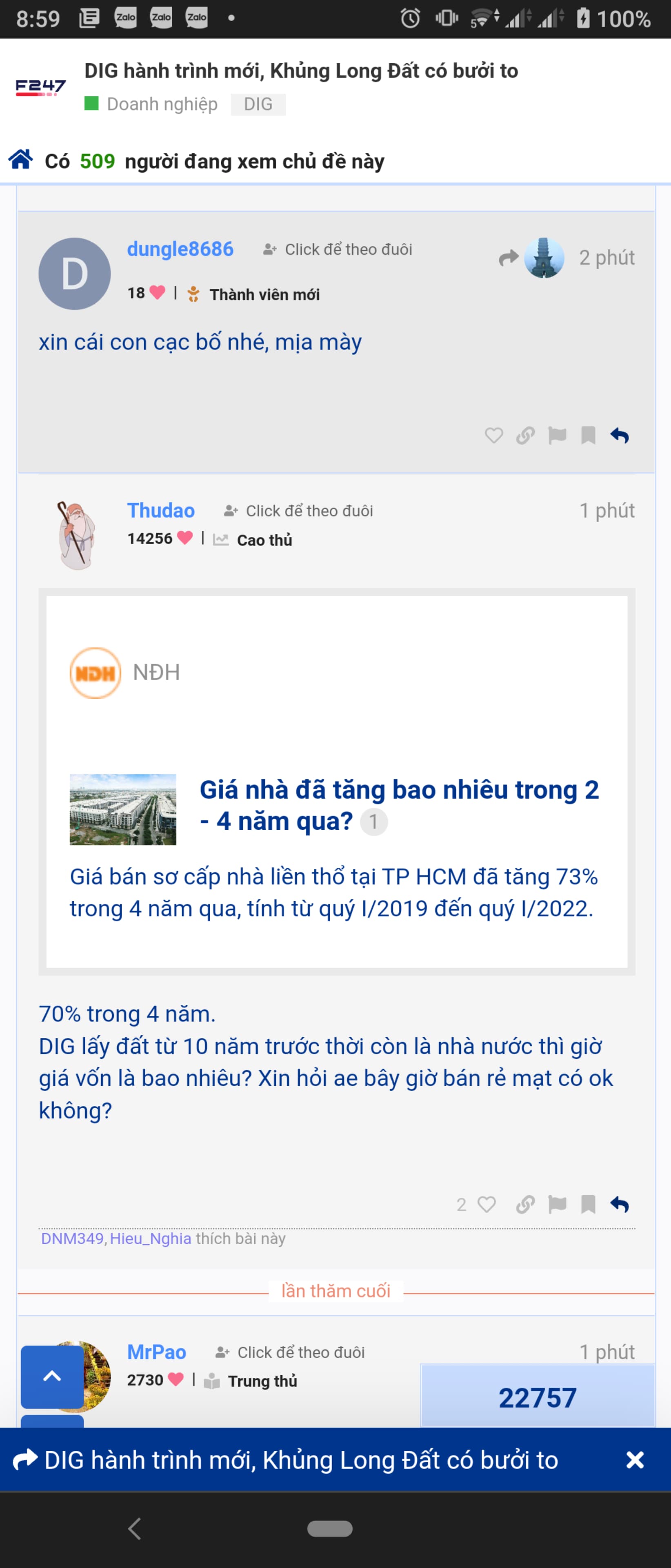
Task: Open MrPao's profile
Action: (x=156, y=1352)
